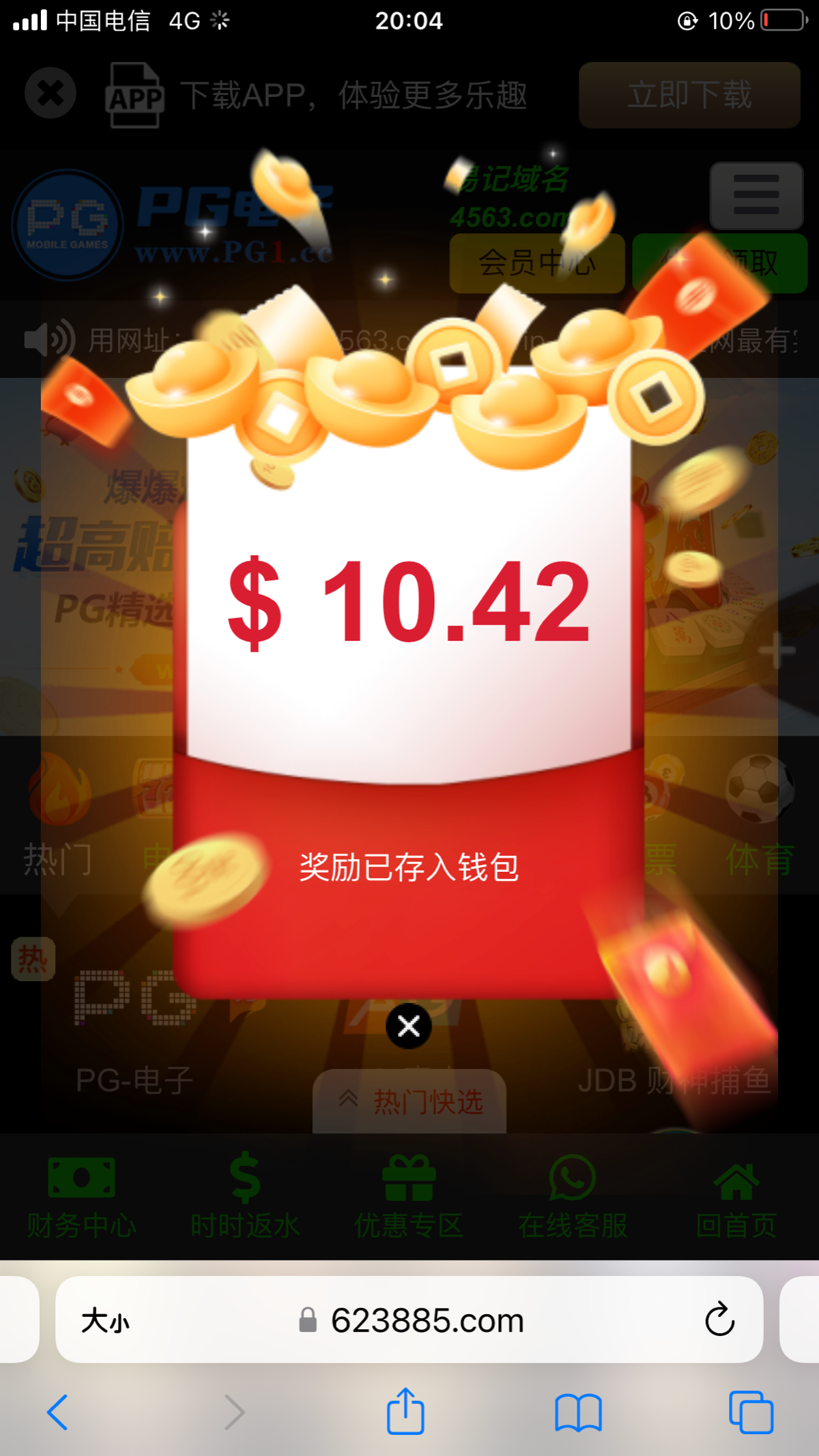Close the red envelope reward popup

pos(408,1025)
